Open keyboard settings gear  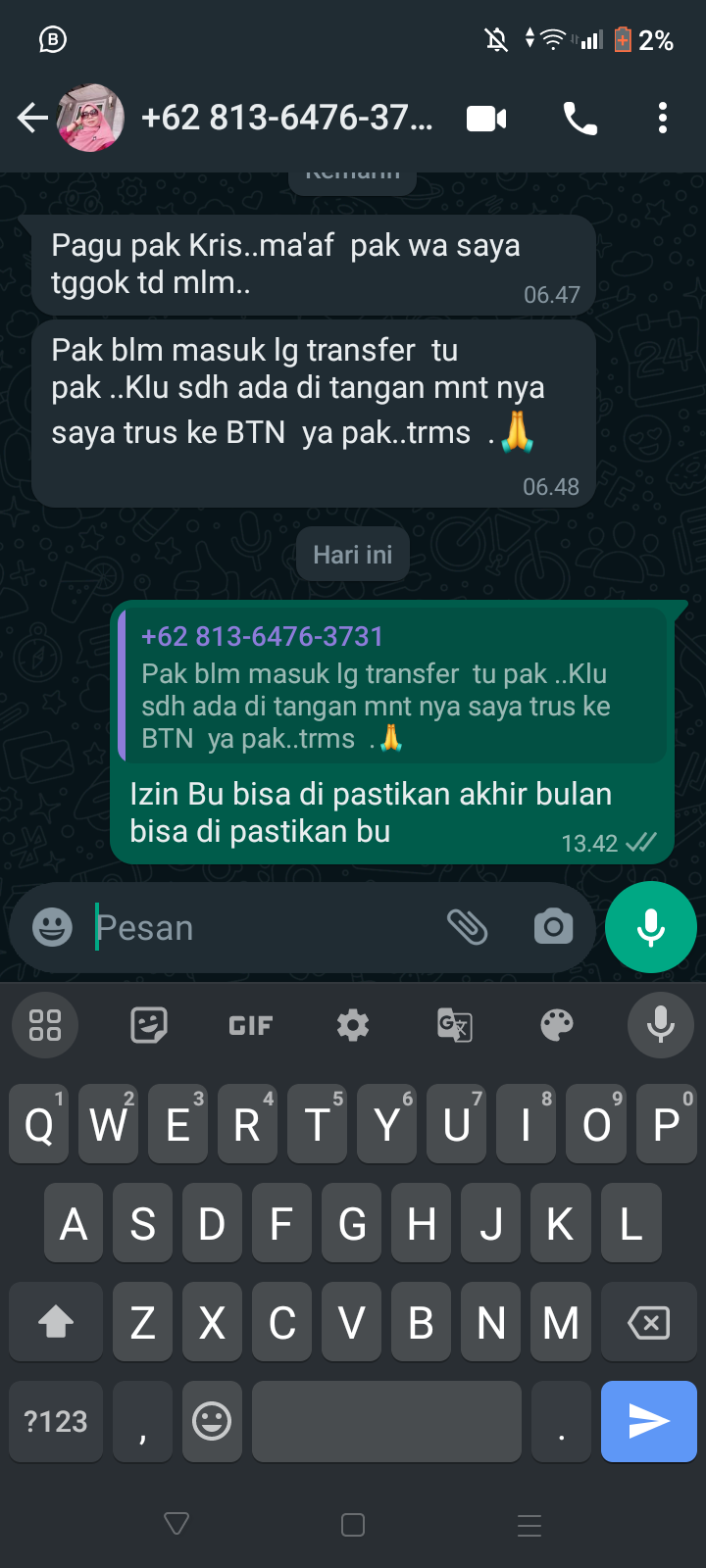[x=352, y=1025]
